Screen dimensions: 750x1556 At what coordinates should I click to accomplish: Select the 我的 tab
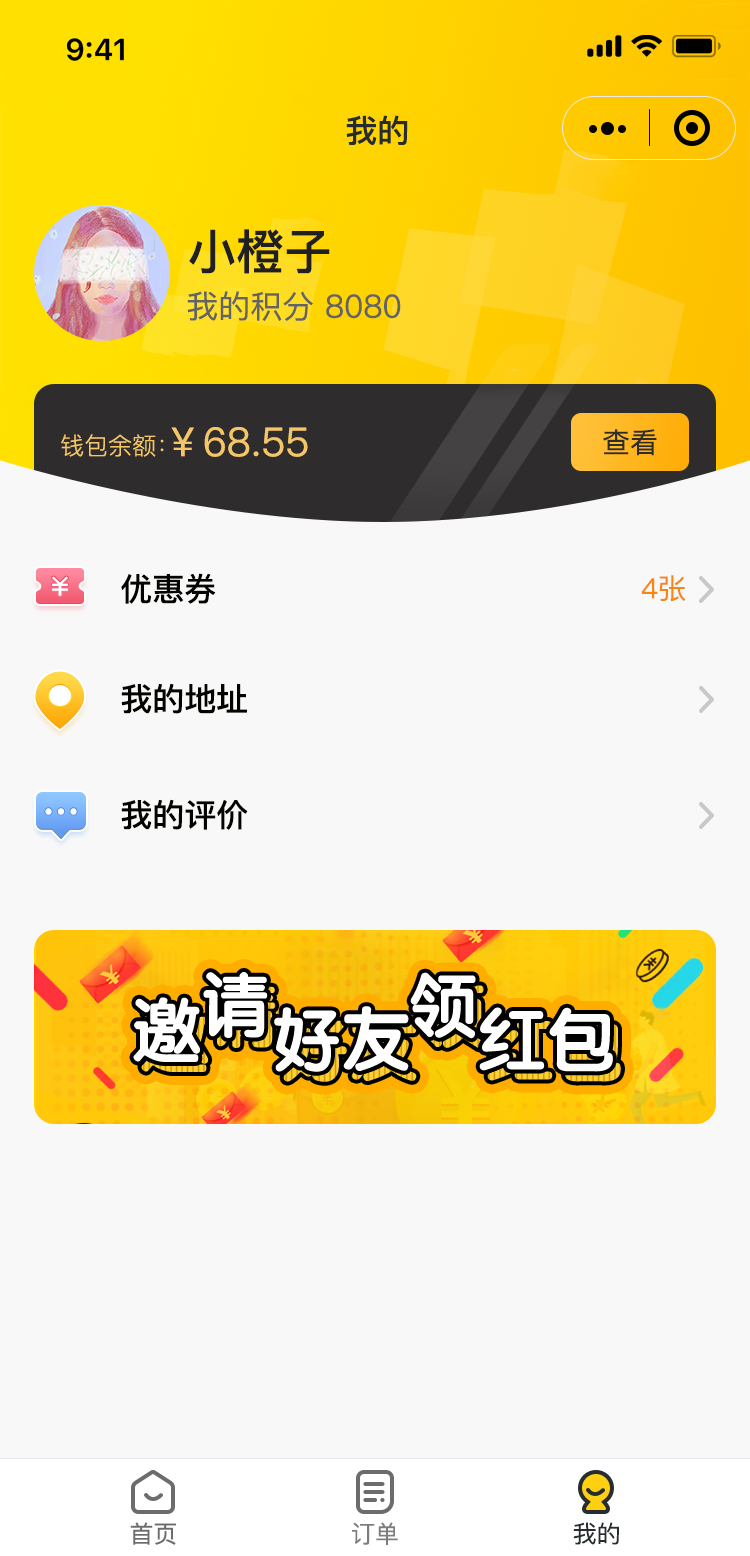point(597,1508)
